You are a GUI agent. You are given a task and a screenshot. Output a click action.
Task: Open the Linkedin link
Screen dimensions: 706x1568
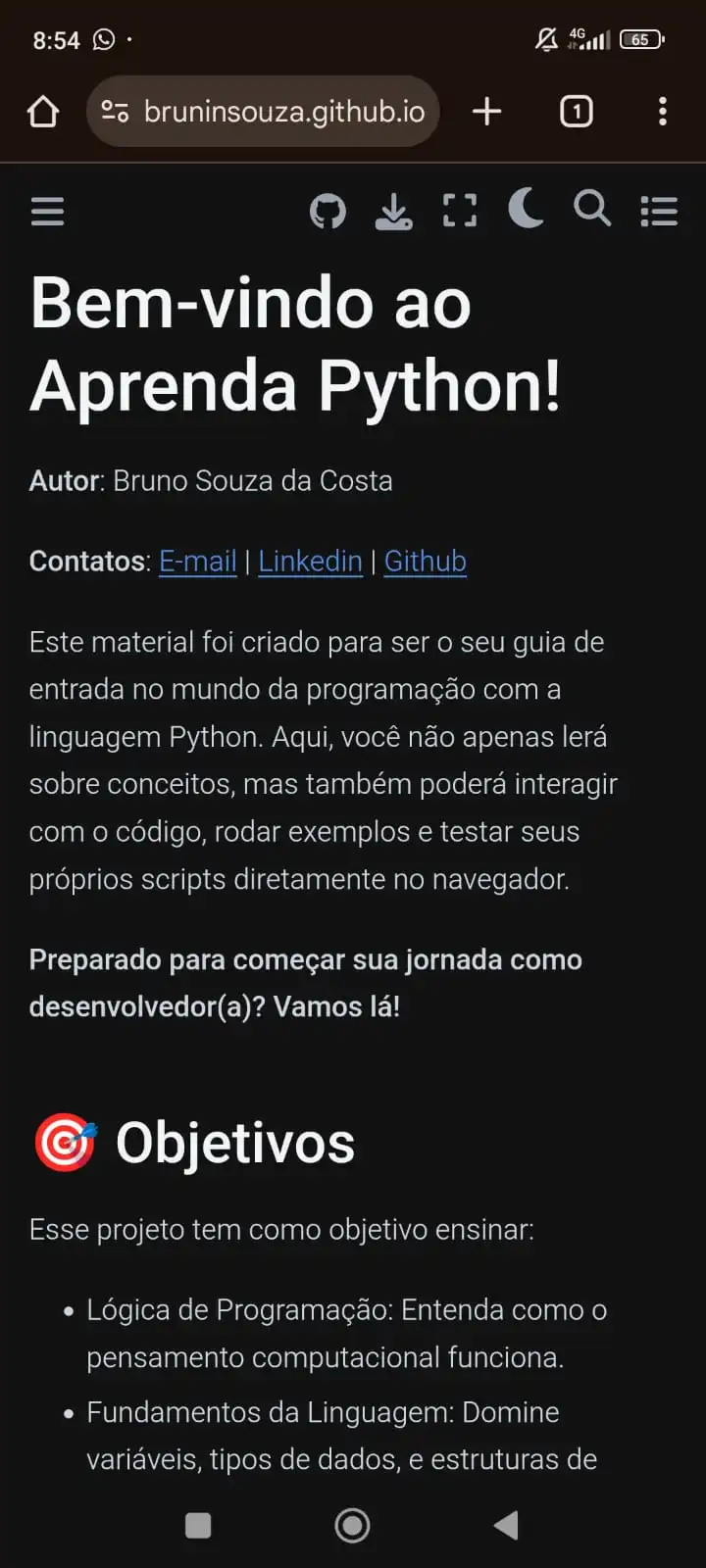[x=310, y=562]
